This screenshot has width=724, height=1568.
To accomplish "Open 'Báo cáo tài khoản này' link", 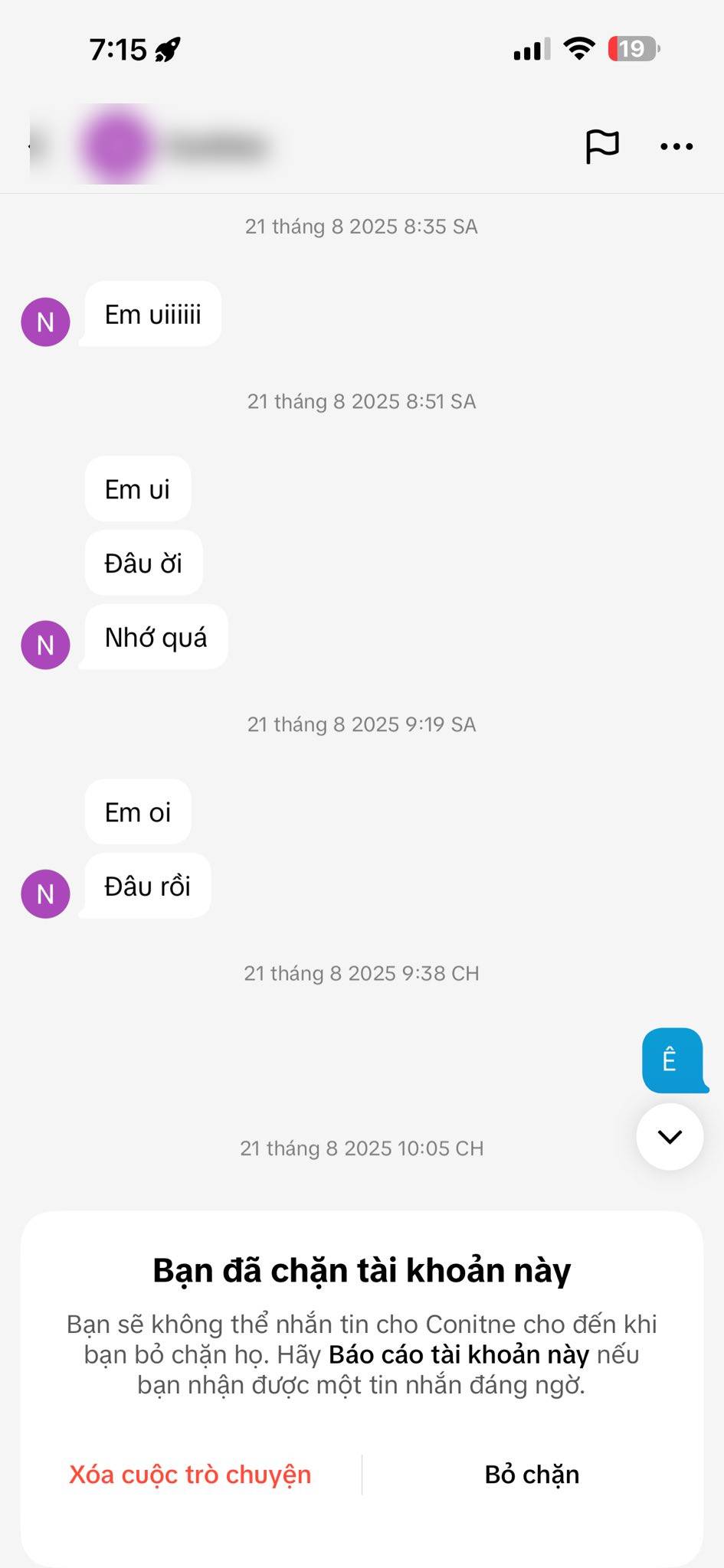I will tap(458, 1352).
